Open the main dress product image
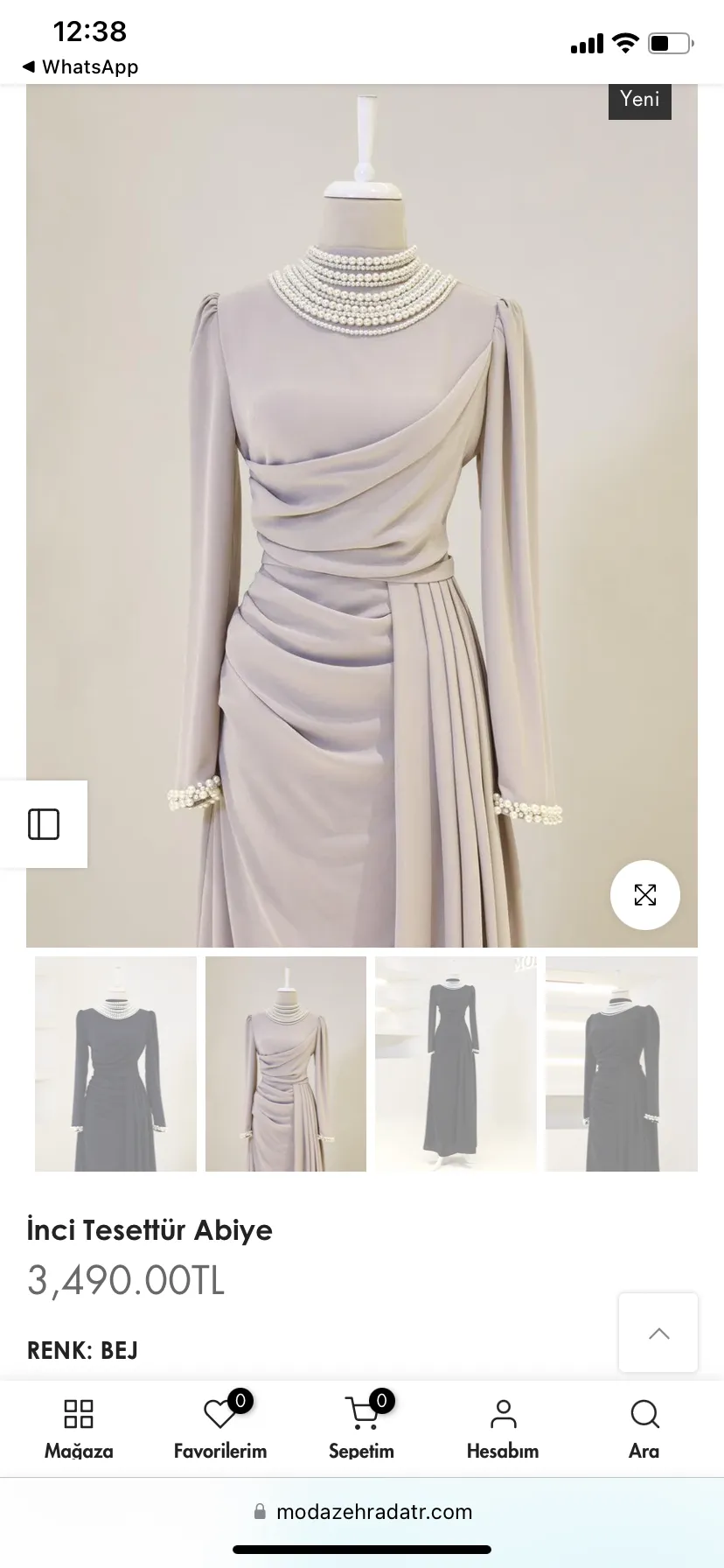The height and width of the screenshot is (1568, 724). pyautogui.click(x=362, y=515)
